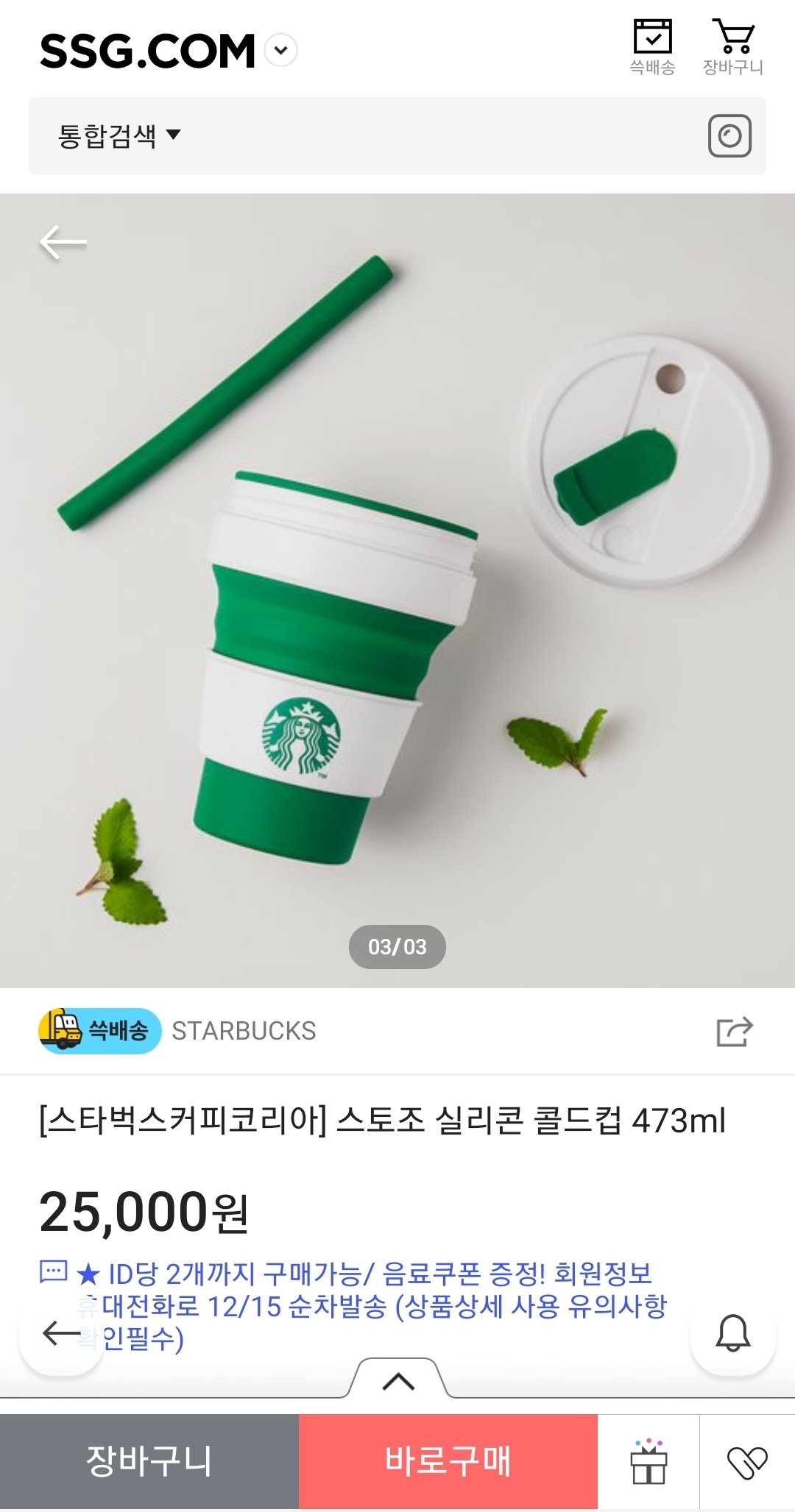Viewport: 795px width, 1512px height.
Task: Tap the floating back arrow button
Action: pyautogui.click(x=62, y=1332)
